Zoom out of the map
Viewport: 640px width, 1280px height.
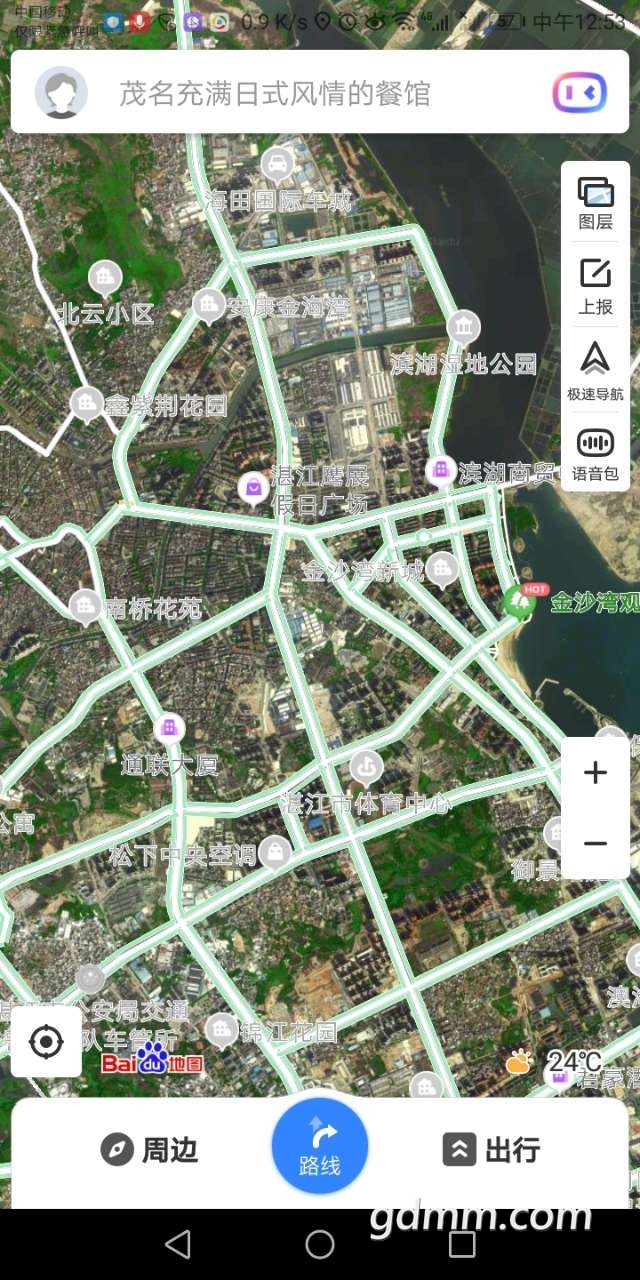[595, 844]
